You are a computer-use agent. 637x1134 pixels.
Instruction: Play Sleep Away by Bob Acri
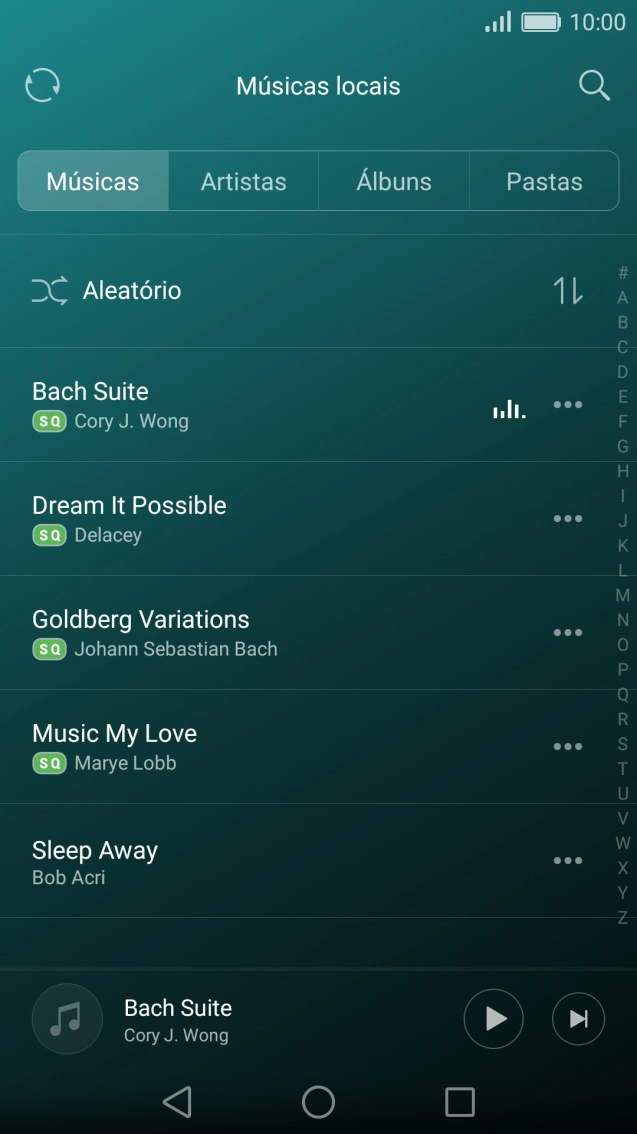(x=95, y=860)
